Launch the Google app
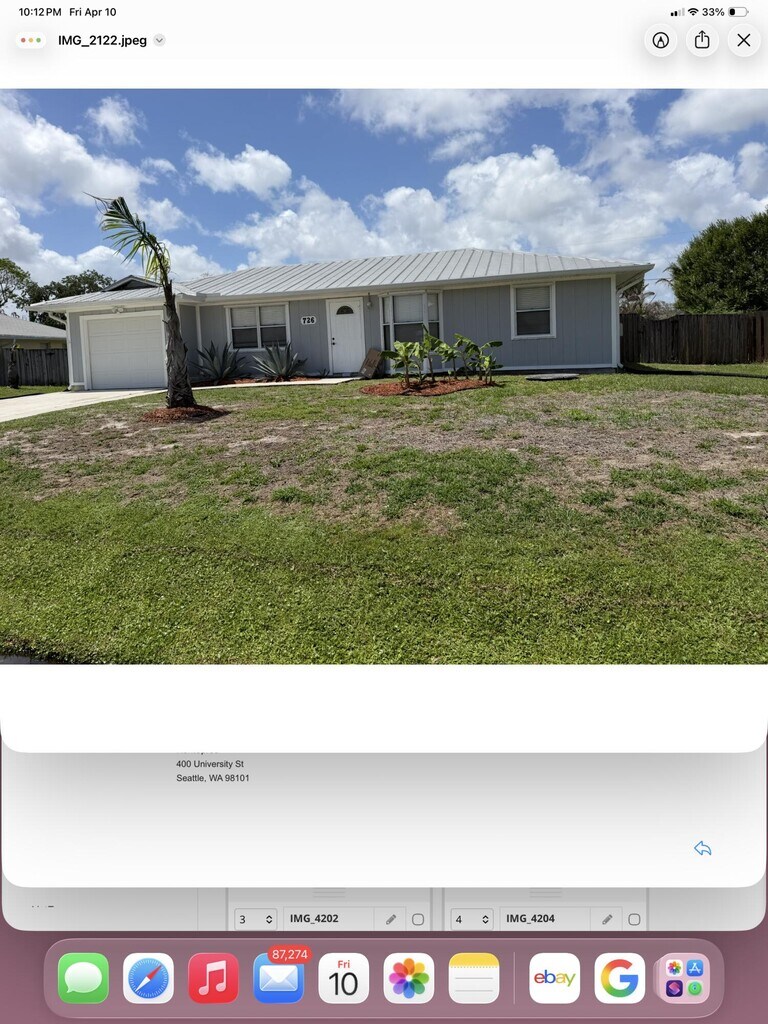The height and width of the screenshot is (1024, 768). coord(619,978)
